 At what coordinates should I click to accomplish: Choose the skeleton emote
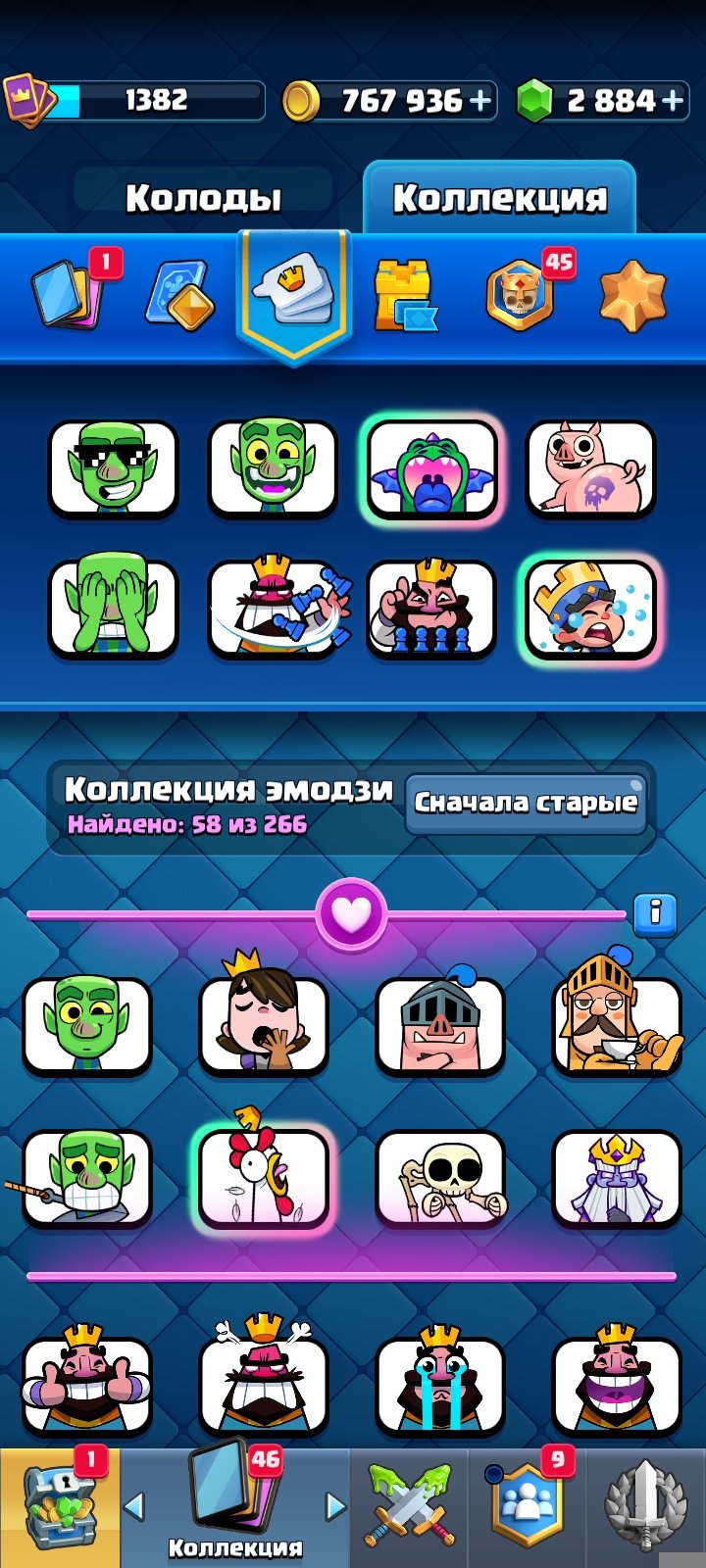pyautogui.click(x=440, y=1179)
